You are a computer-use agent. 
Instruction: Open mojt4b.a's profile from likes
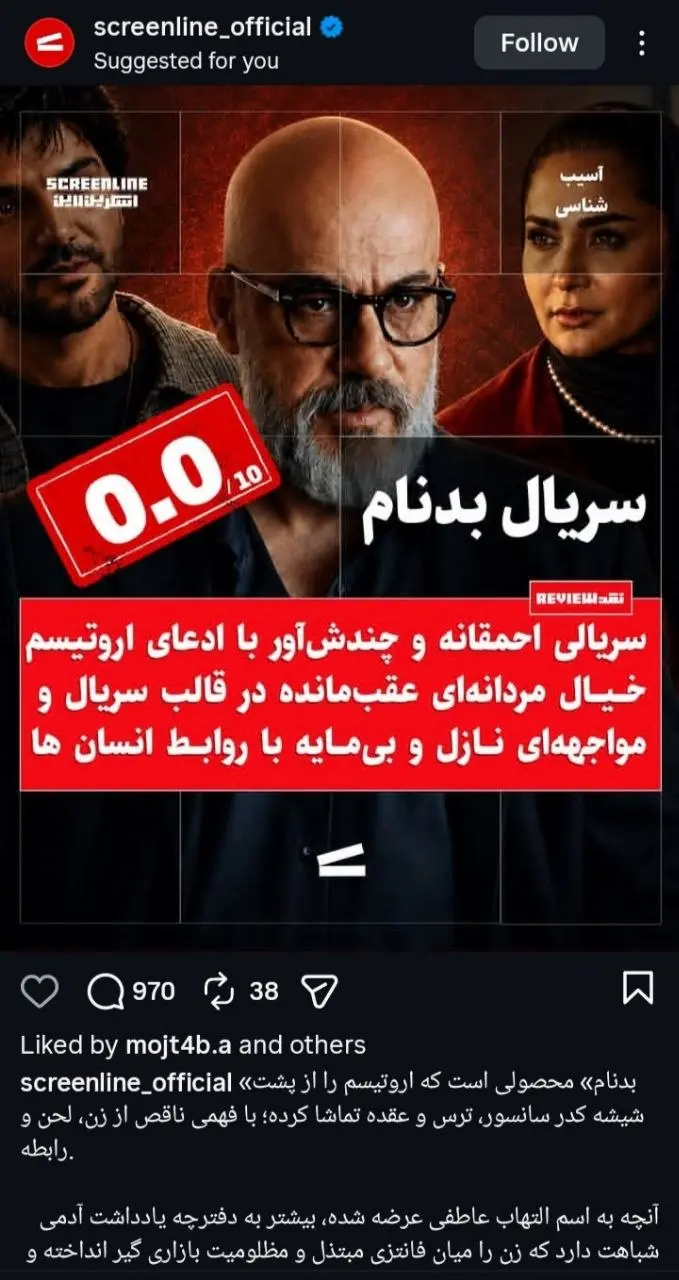click(x=179, y=1045)
